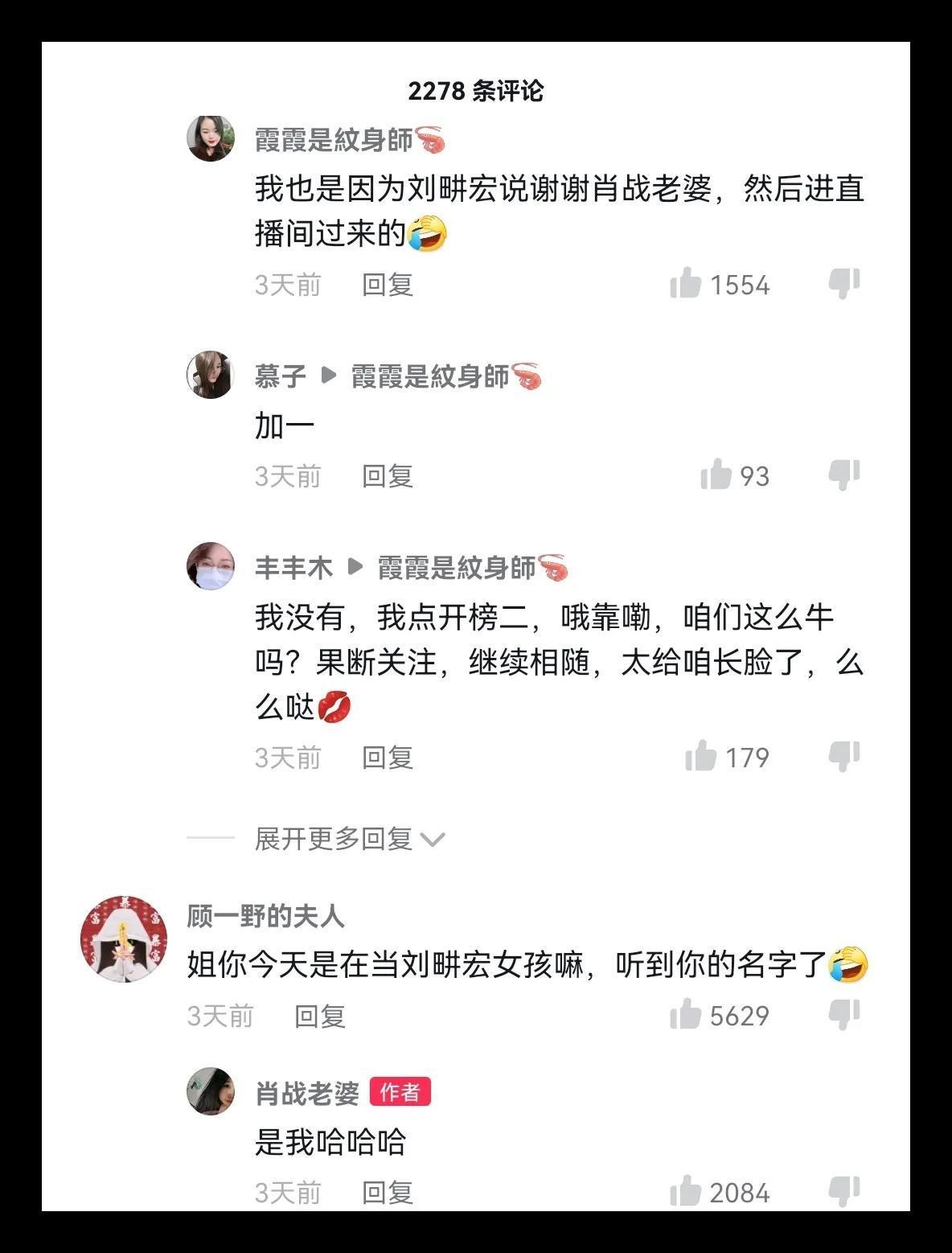Expand 展开更多回复 to show more replies
Image resolution: width=952 pixels, height=1253 pixels.
tap(348, 839)
